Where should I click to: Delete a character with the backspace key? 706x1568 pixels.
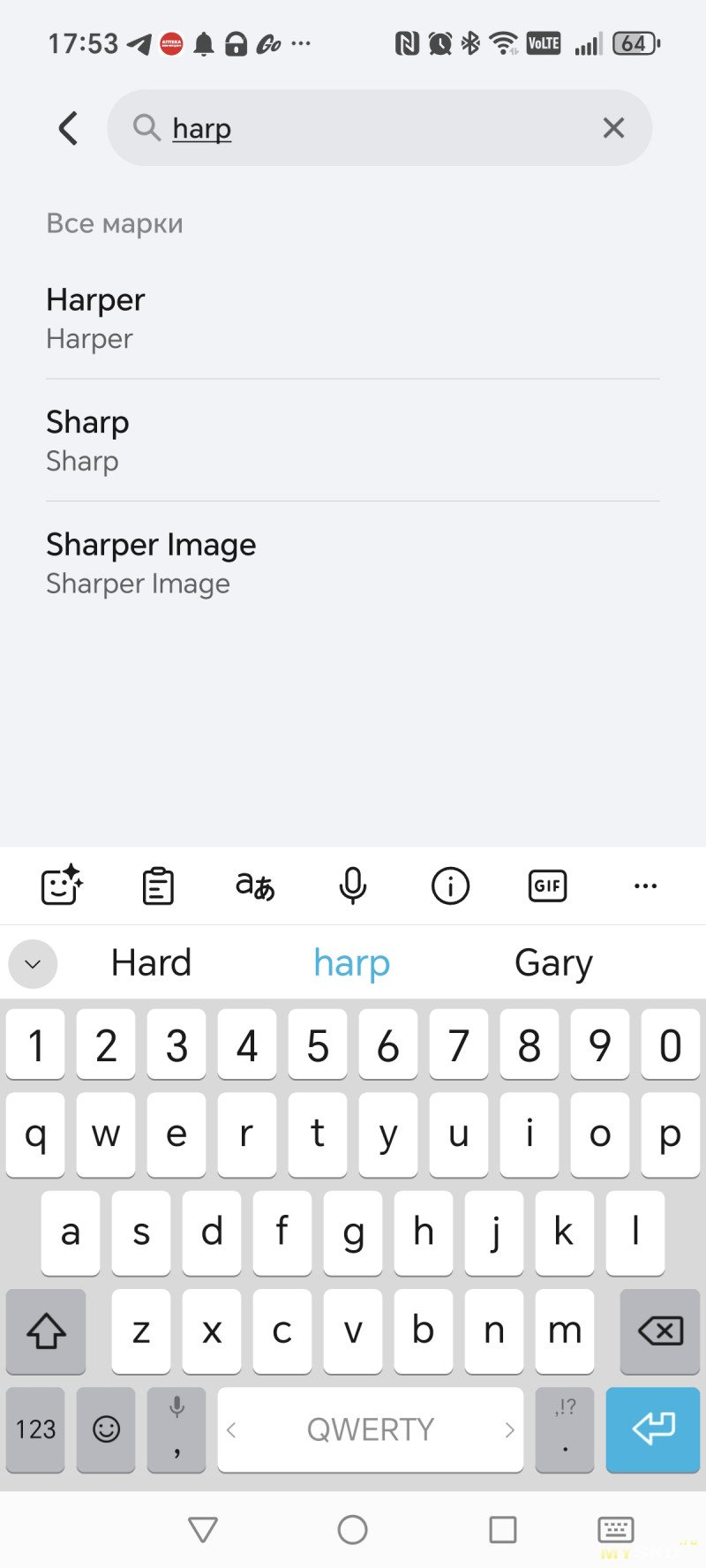point(659,1331)
